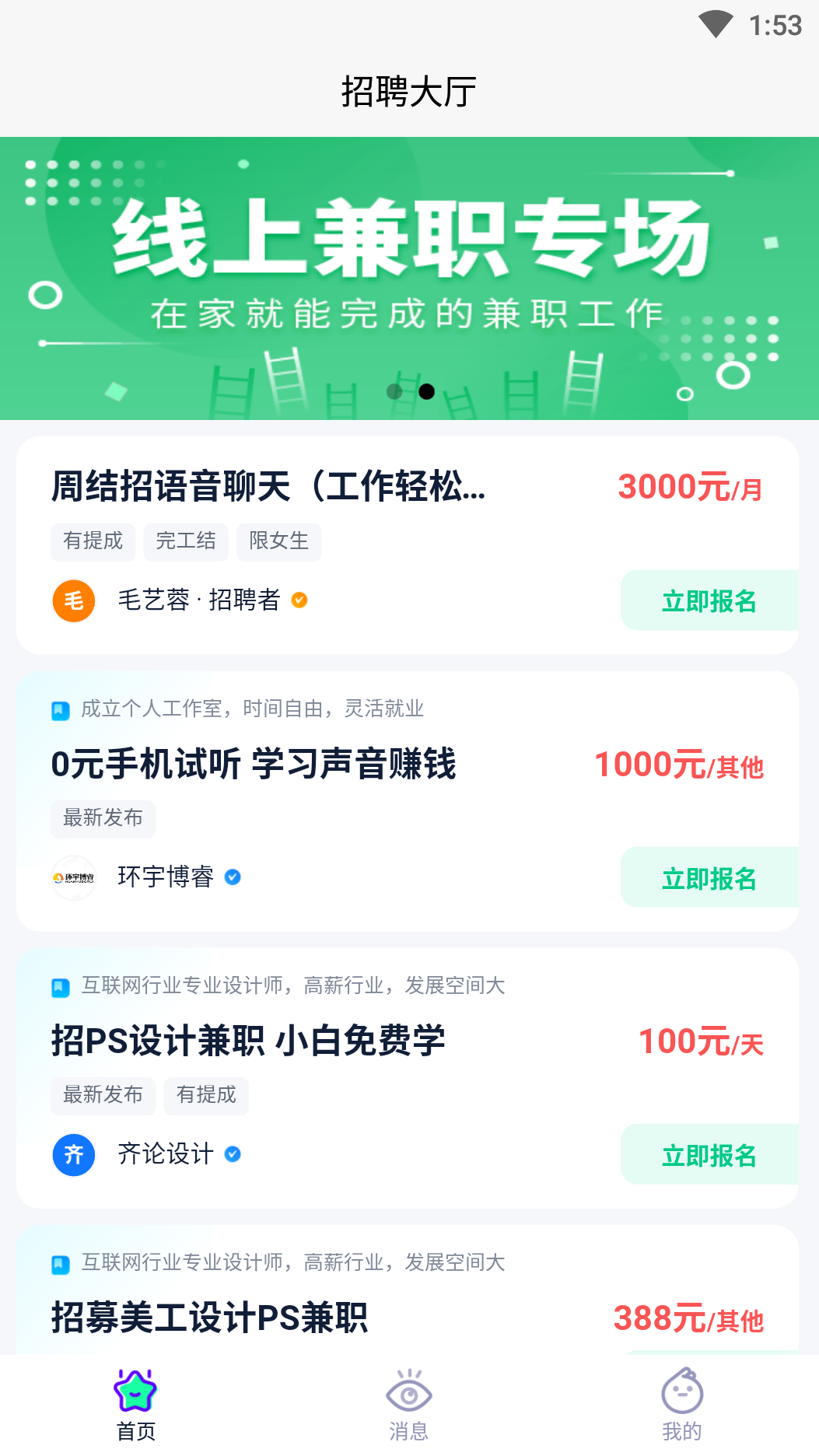Screen dimensions: 819x1456
Task: Click 毛艺蓉's orange avatar icon
Action: 73,600
